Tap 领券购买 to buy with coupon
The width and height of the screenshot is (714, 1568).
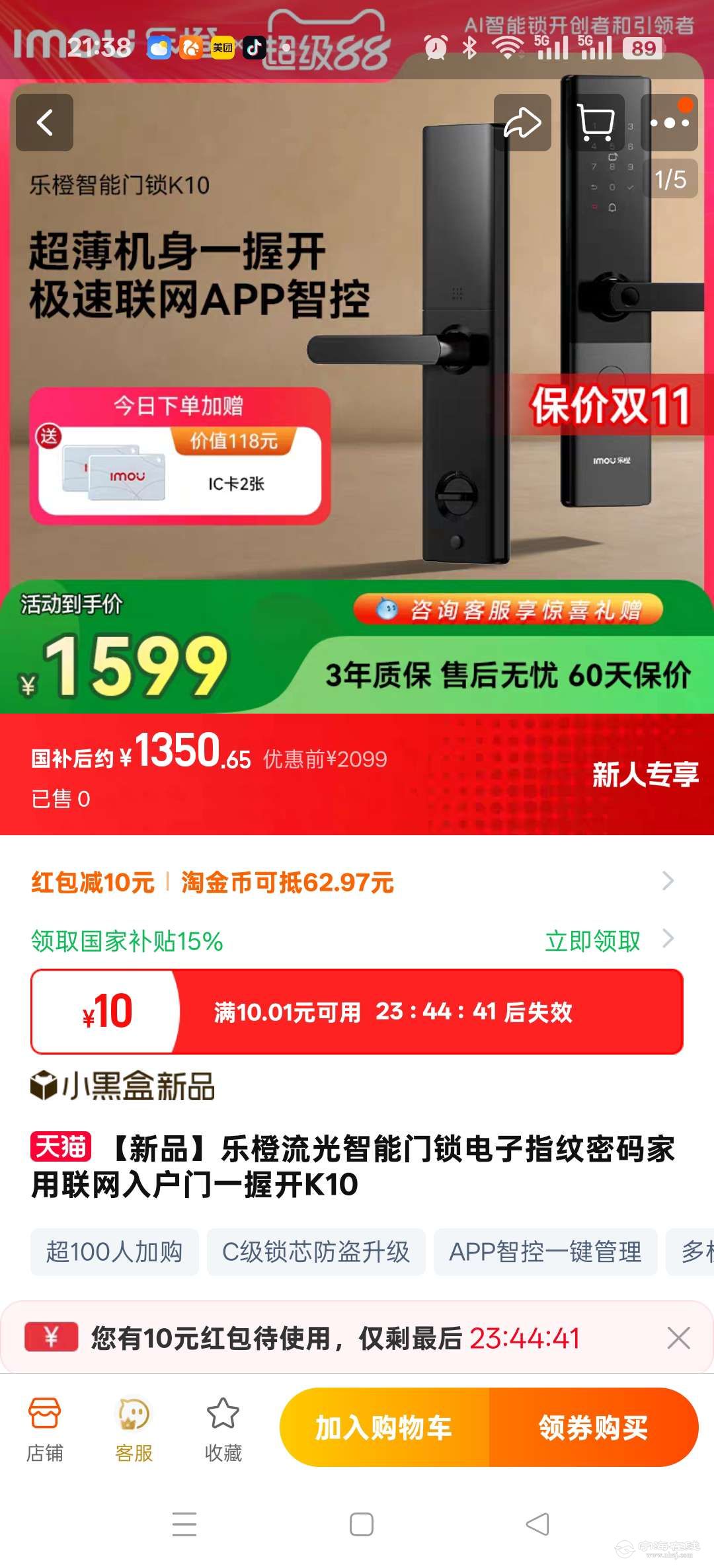[x=593, y=1428]
